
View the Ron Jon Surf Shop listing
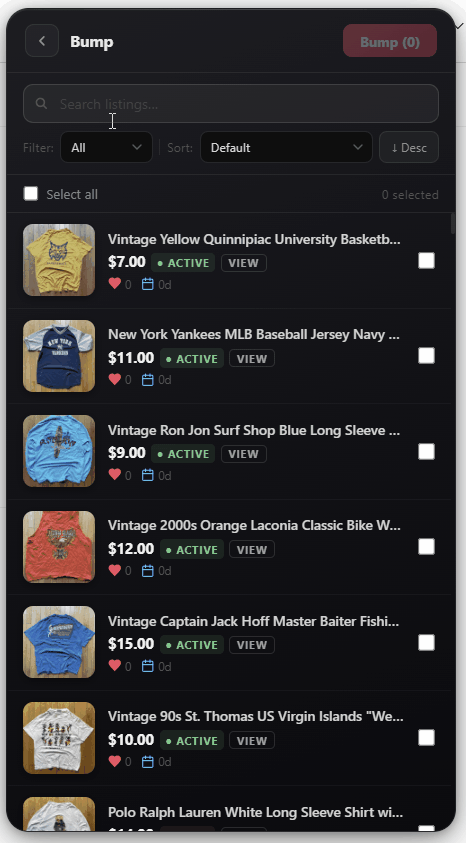243,454
